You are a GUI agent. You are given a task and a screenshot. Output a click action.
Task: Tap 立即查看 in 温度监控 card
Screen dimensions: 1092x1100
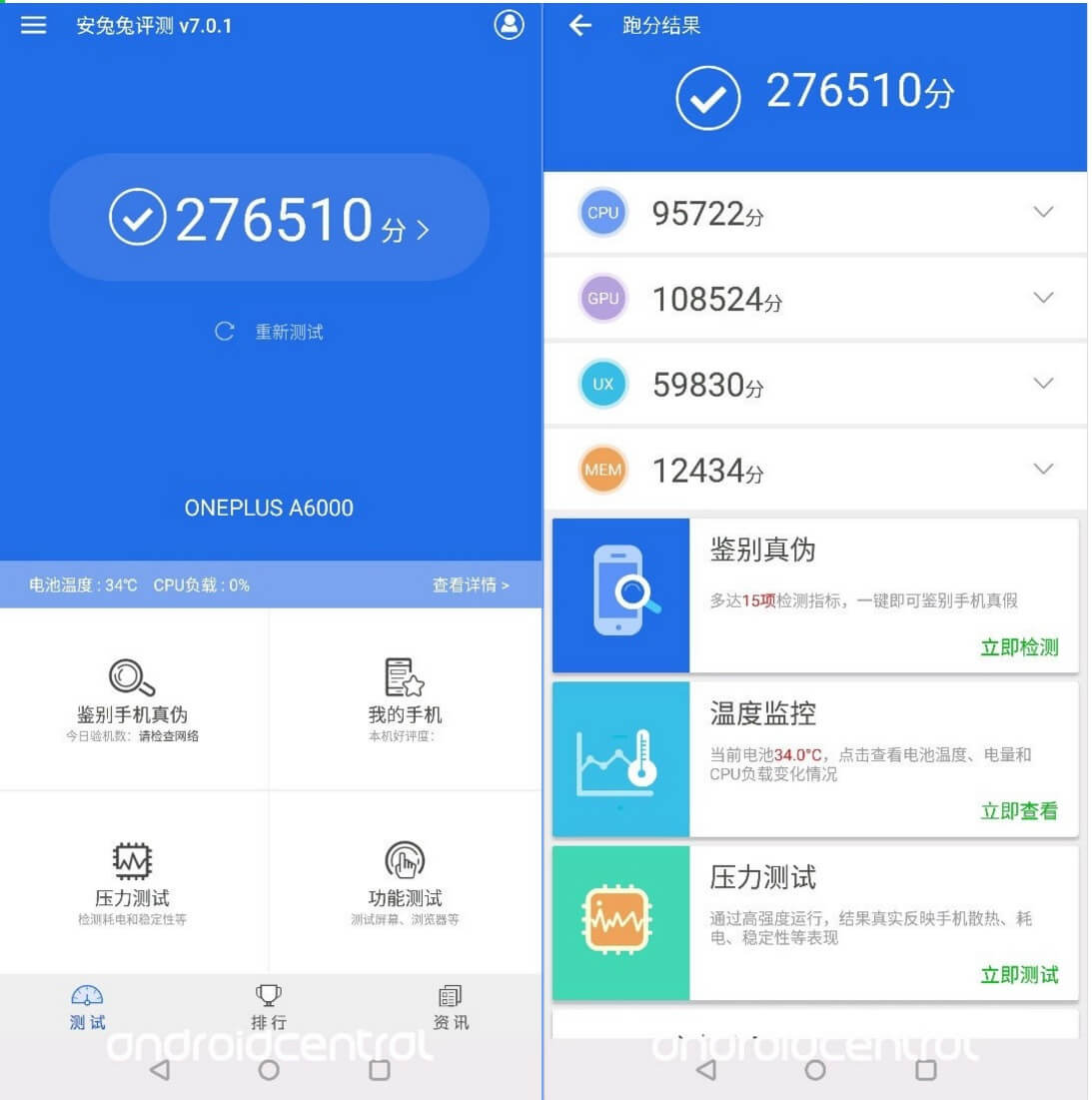pyautogui.click(x=1018, y=811)
